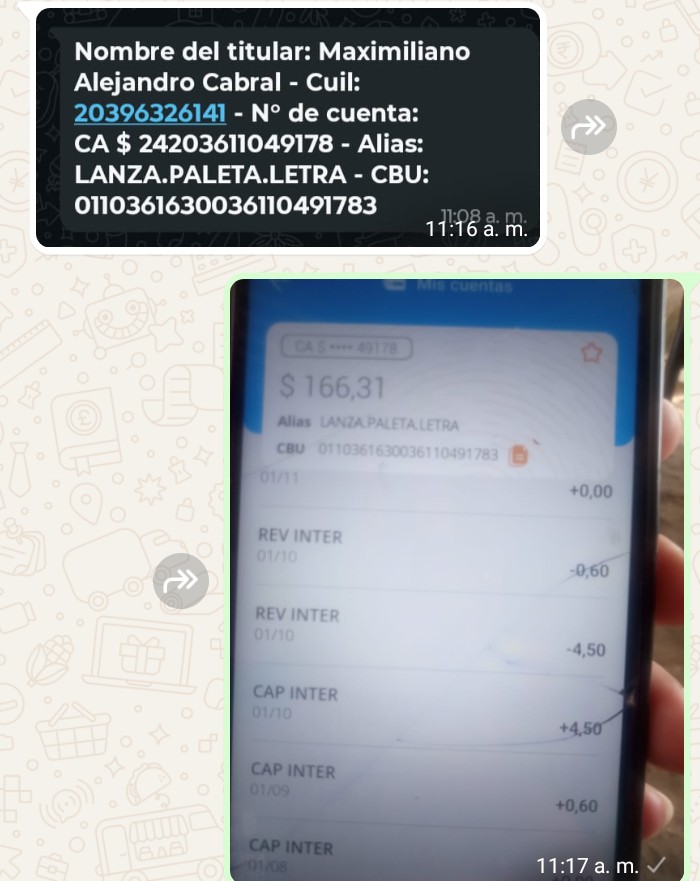Forward the photo of the phone screen
The height and width of the screenshot is (881, 700).
tap(181, 581)
